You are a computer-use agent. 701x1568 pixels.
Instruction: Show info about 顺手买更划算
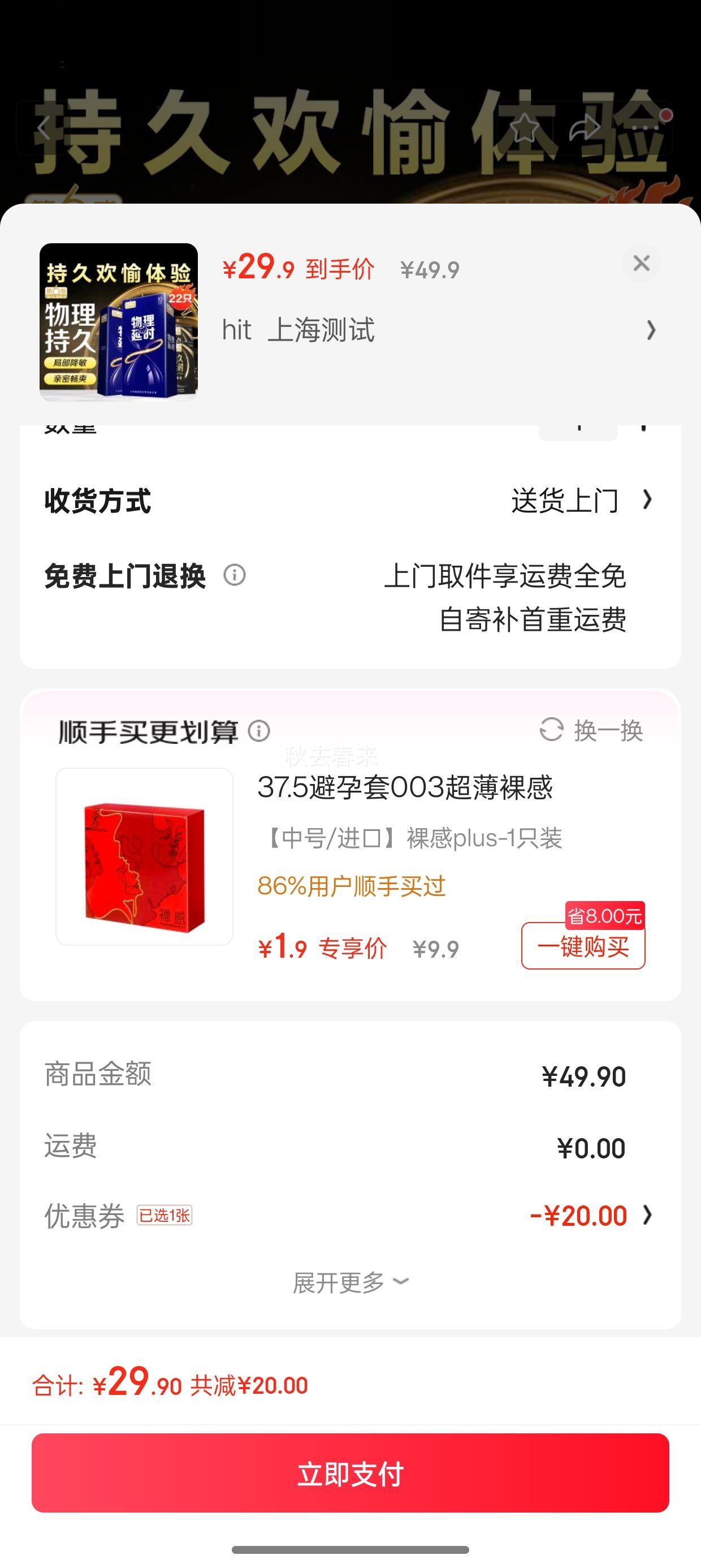[258, 730]
